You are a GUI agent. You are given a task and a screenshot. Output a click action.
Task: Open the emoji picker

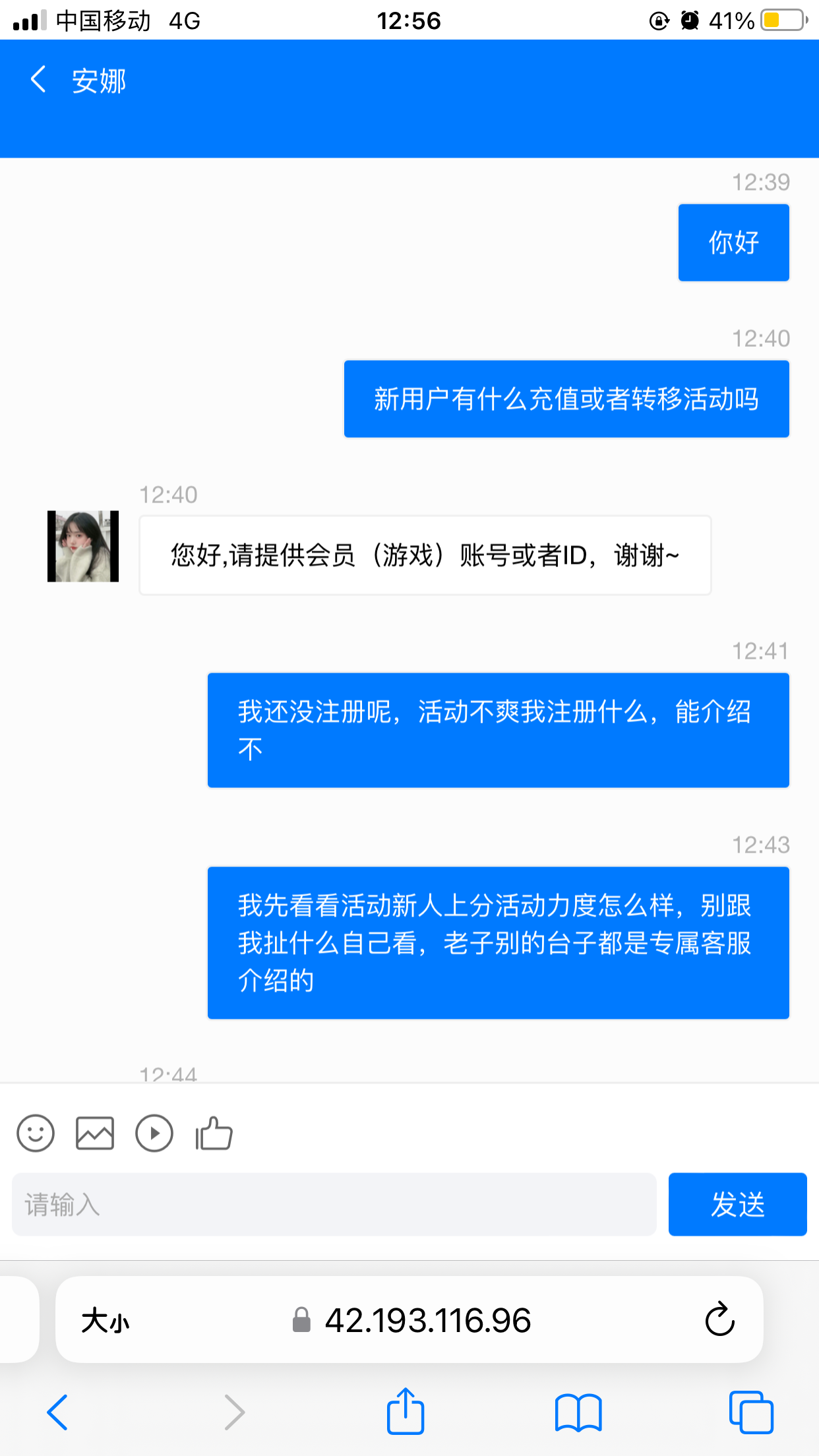click(x=36, y=1134)
